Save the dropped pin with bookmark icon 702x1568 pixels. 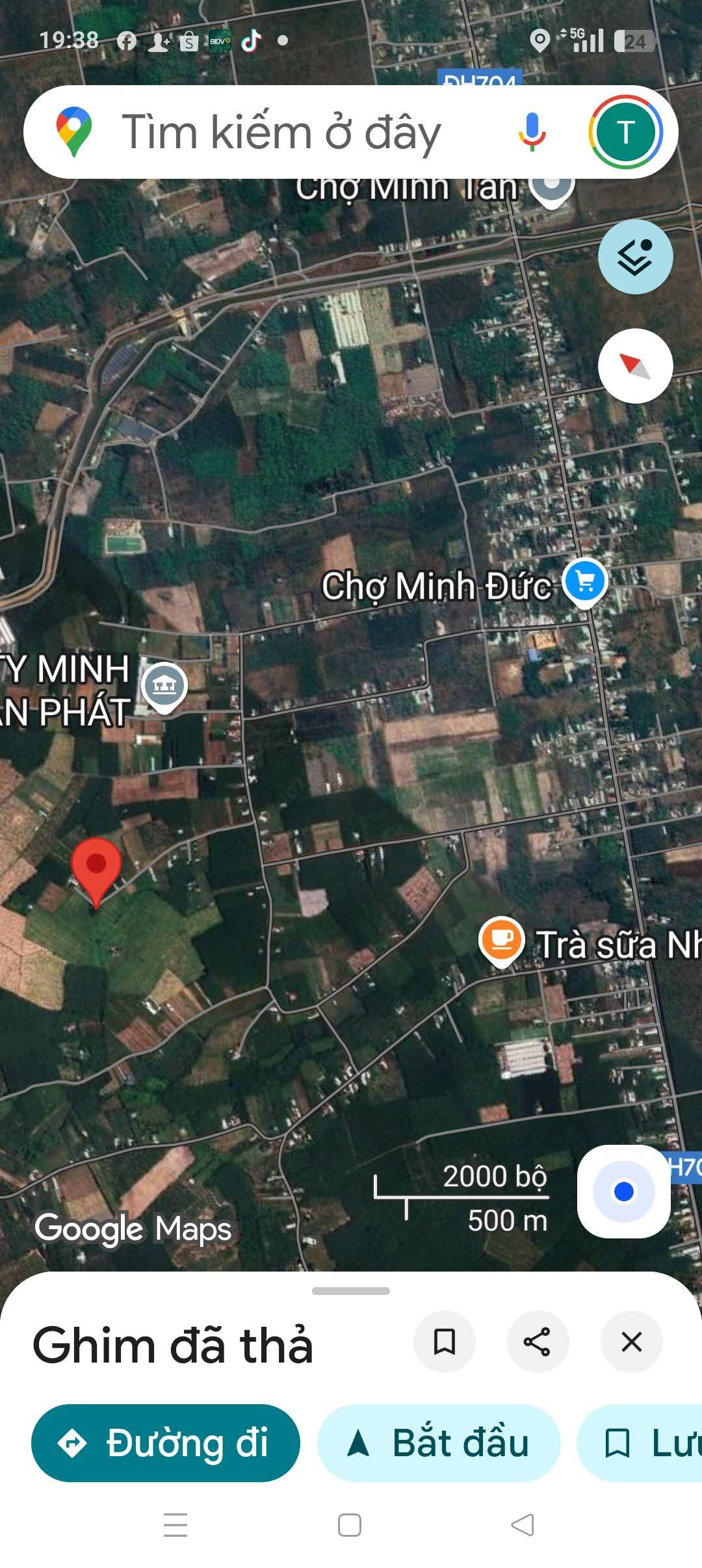(x=445, y=1342)
